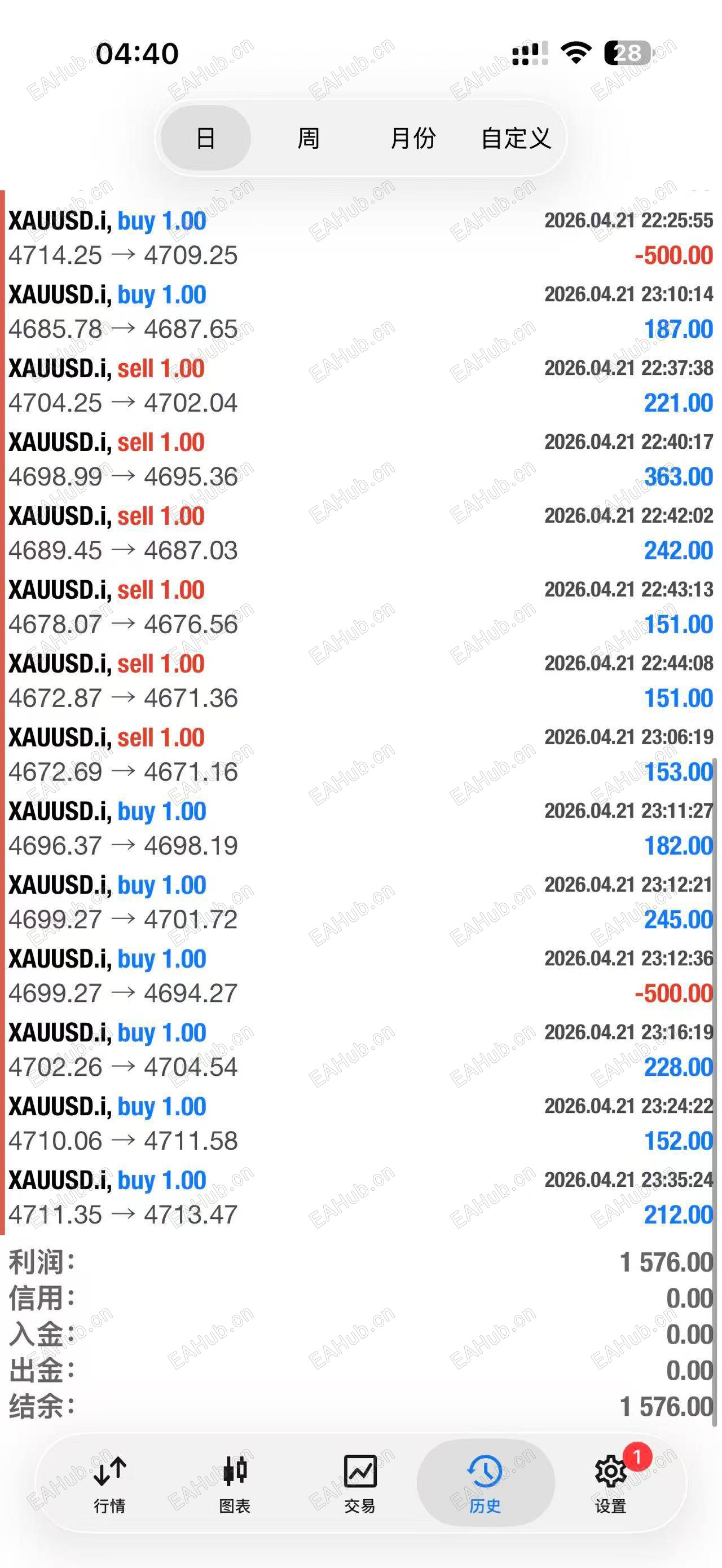
Task: Select the 日 (day) period filter
Action: click(206, 138)
